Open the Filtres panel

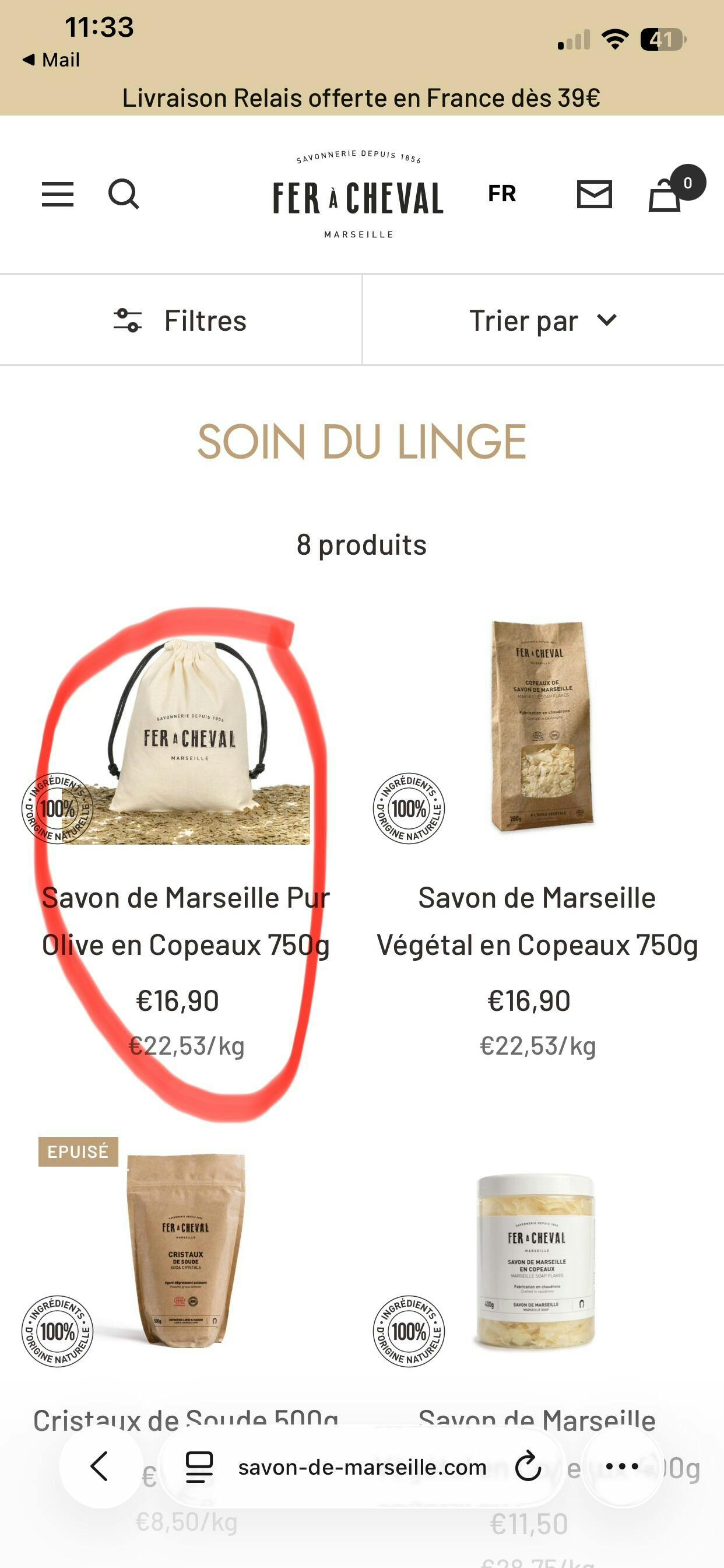click(x=181, y=320)
